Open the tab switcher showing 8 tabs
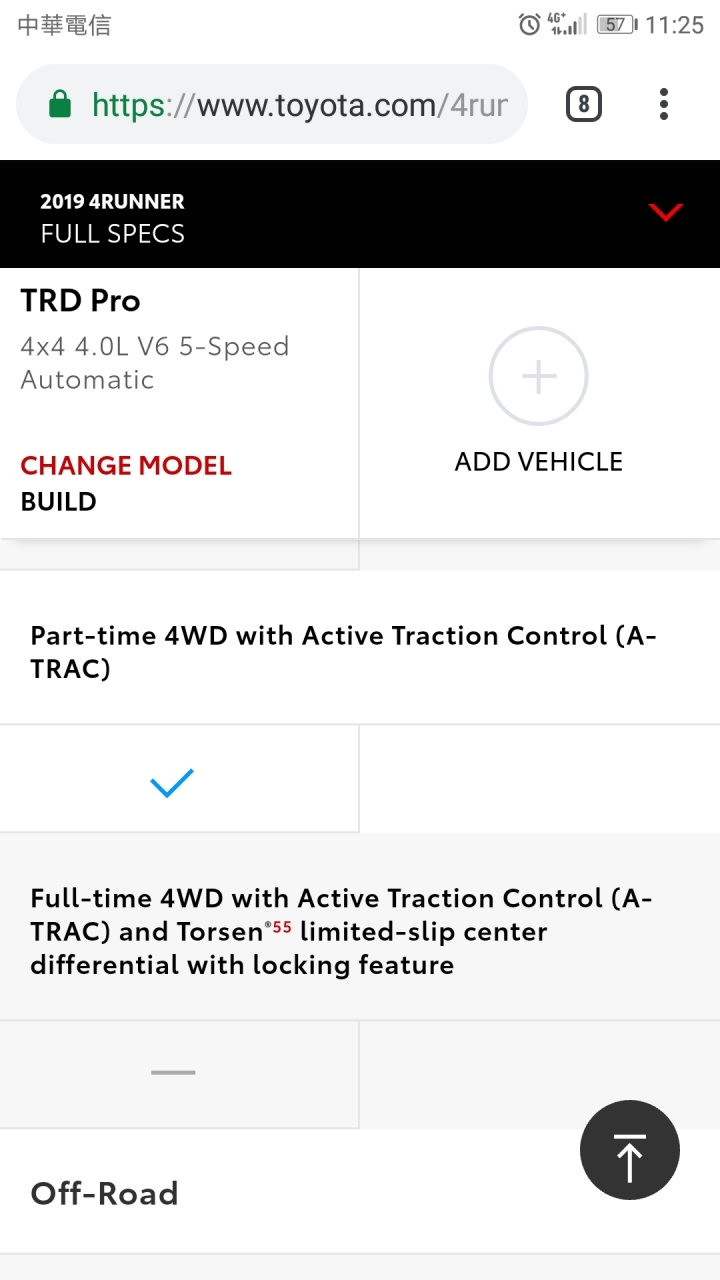Image resolution: width=720 pixels, height=1280 pixels. [x=584, y=104]
